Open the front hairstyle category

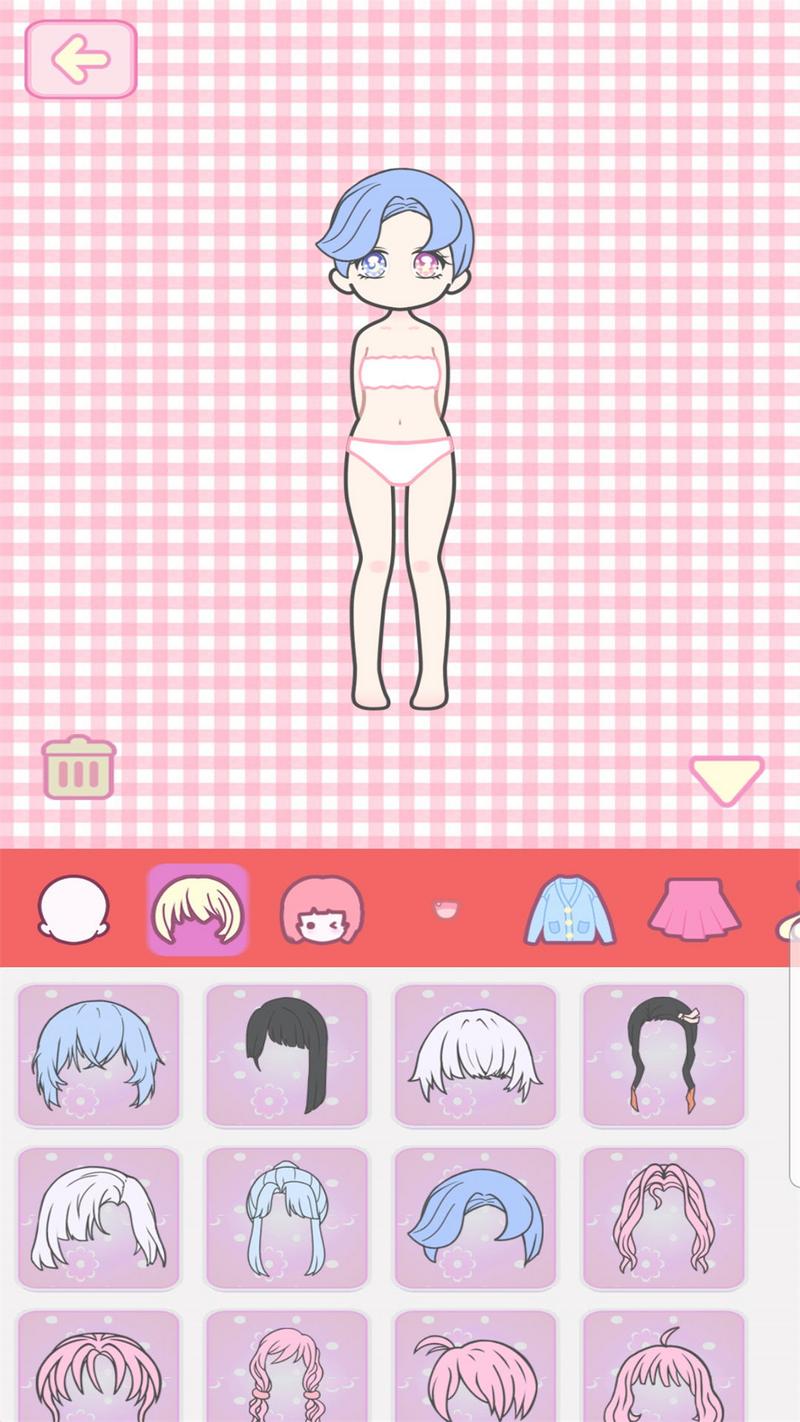pos(321,910)
